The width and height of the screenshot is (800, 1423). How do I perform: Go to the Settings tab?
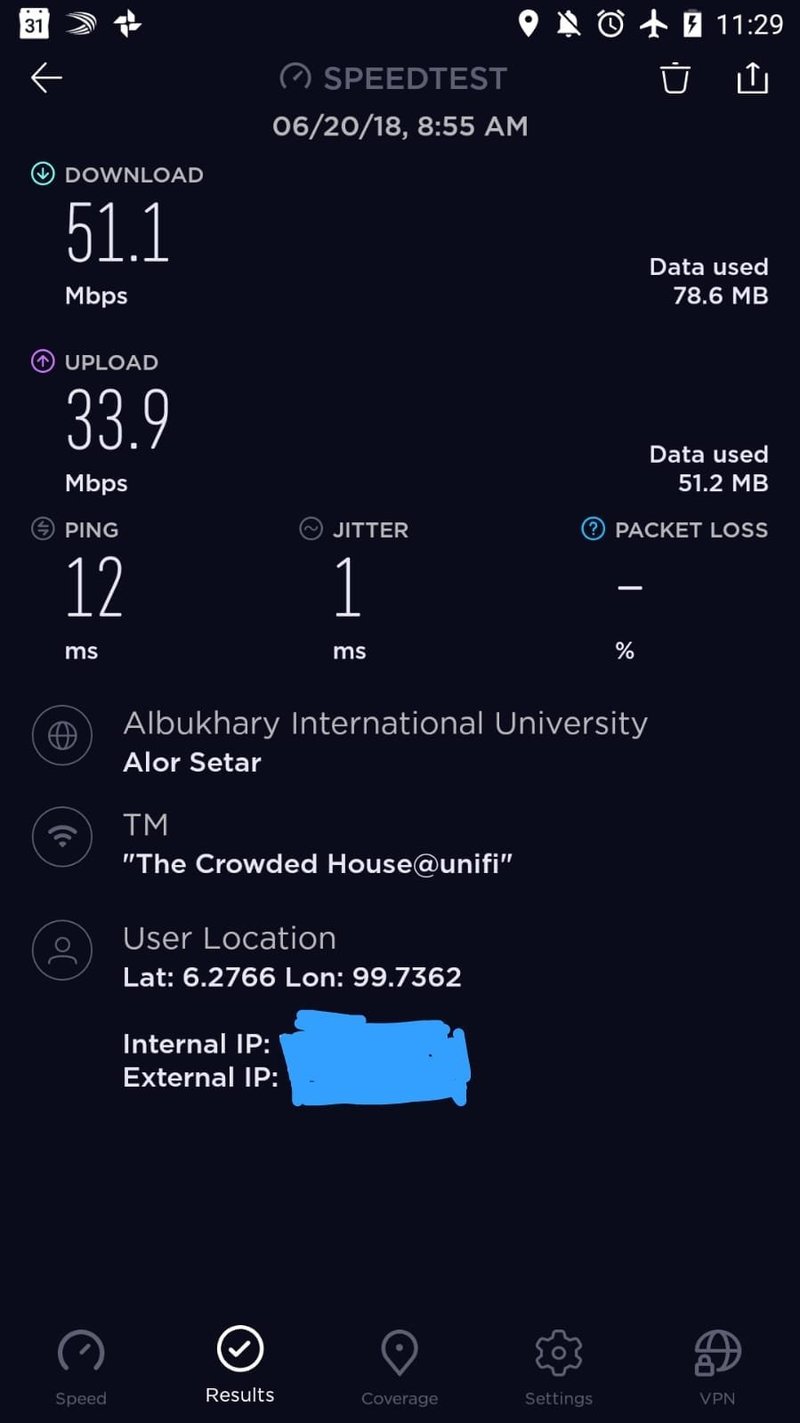559,1367
